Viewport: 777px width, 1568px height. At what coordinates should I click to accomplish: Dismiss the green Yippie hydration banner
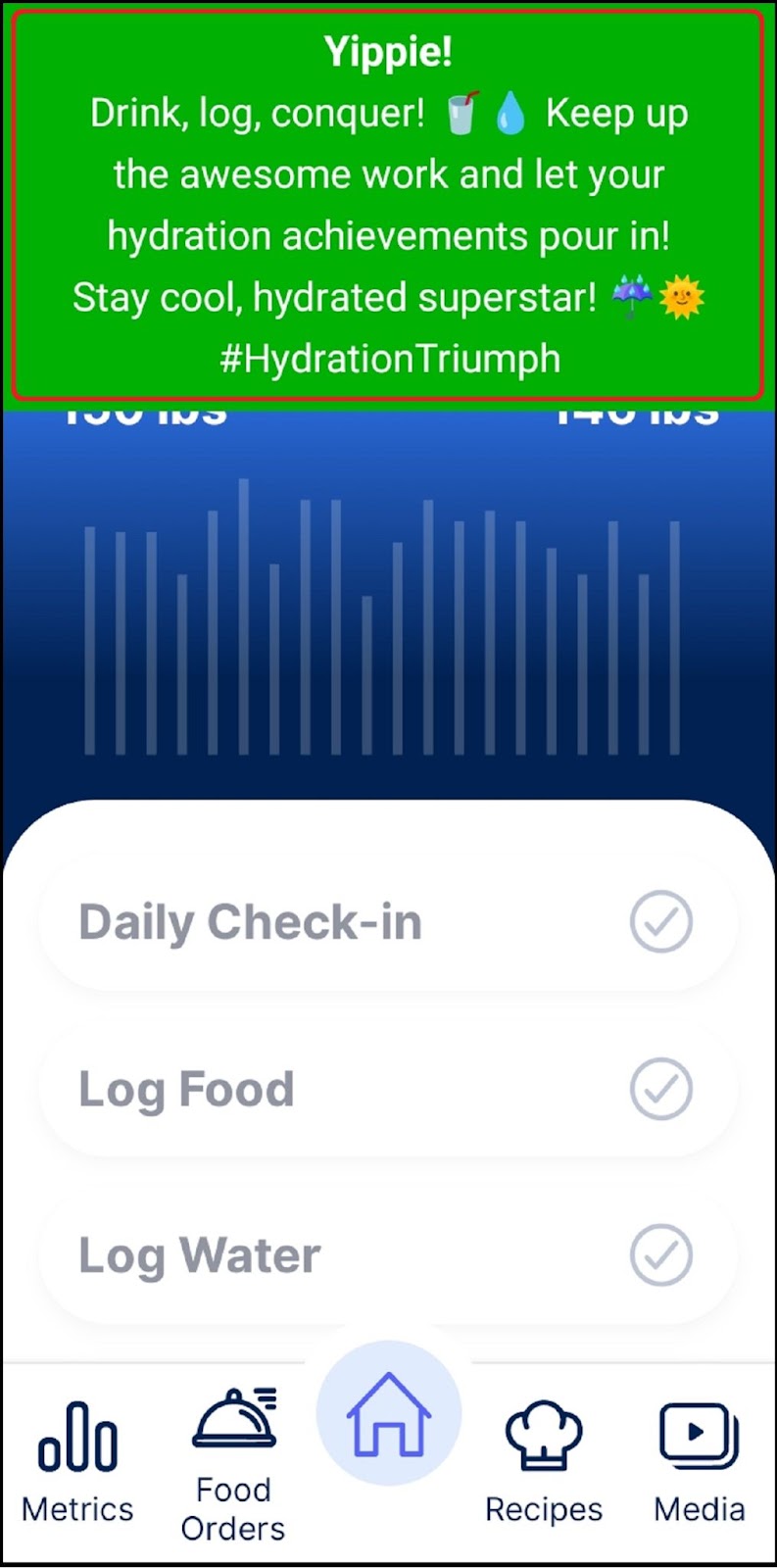pyautogui.click(x=388, y=205)
